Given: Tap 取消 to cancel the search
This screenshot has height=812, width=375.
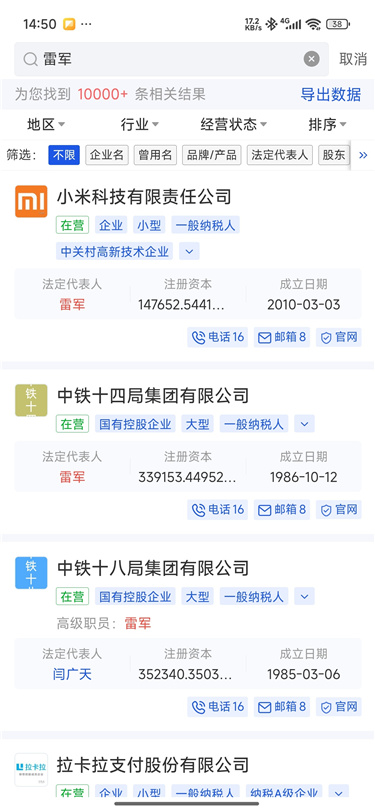Looking at the screenshot, I should pos(353,59).
